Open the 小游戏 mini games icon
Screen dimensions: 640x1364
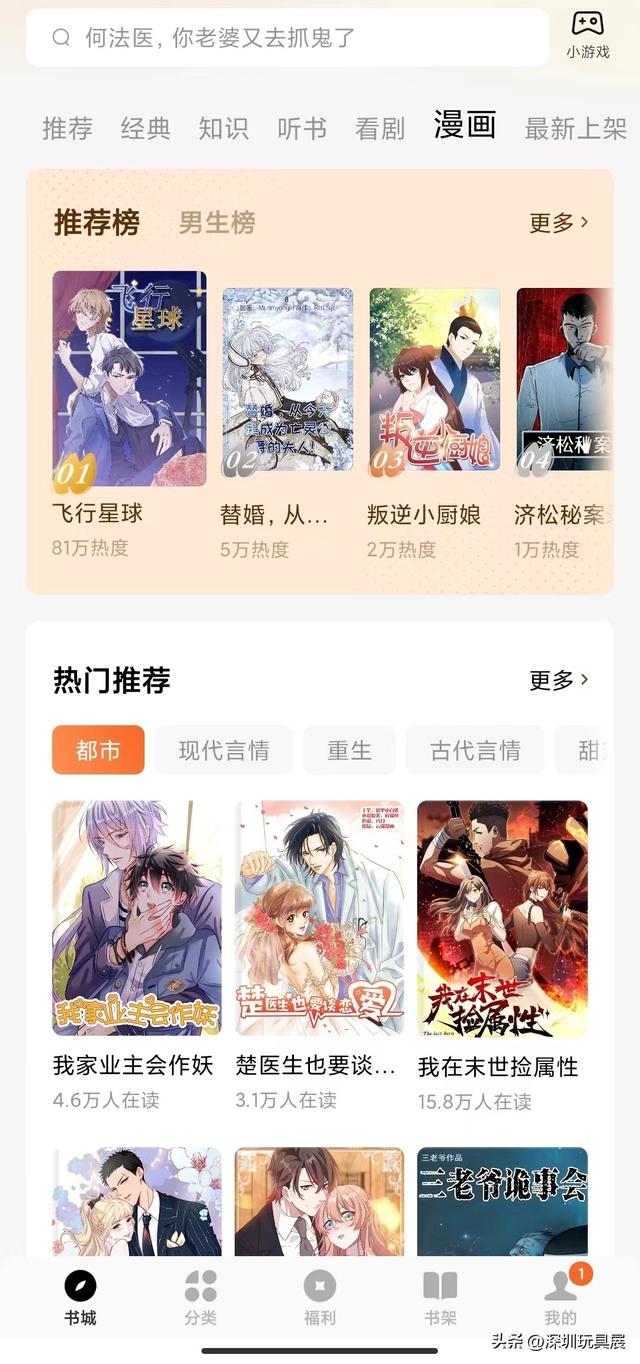click(x=587, y=35)
